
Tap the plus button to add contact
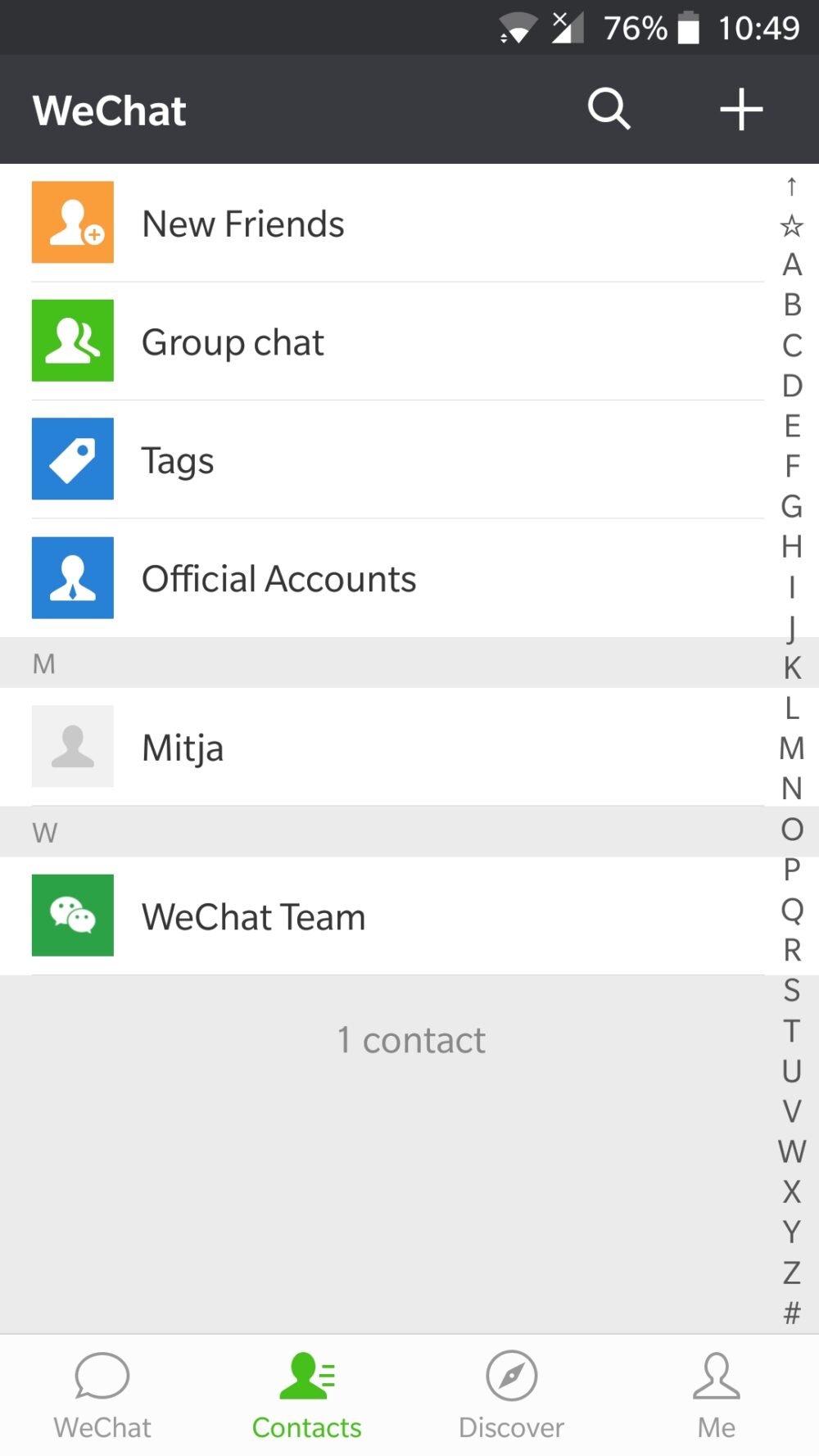click(740, 109)
